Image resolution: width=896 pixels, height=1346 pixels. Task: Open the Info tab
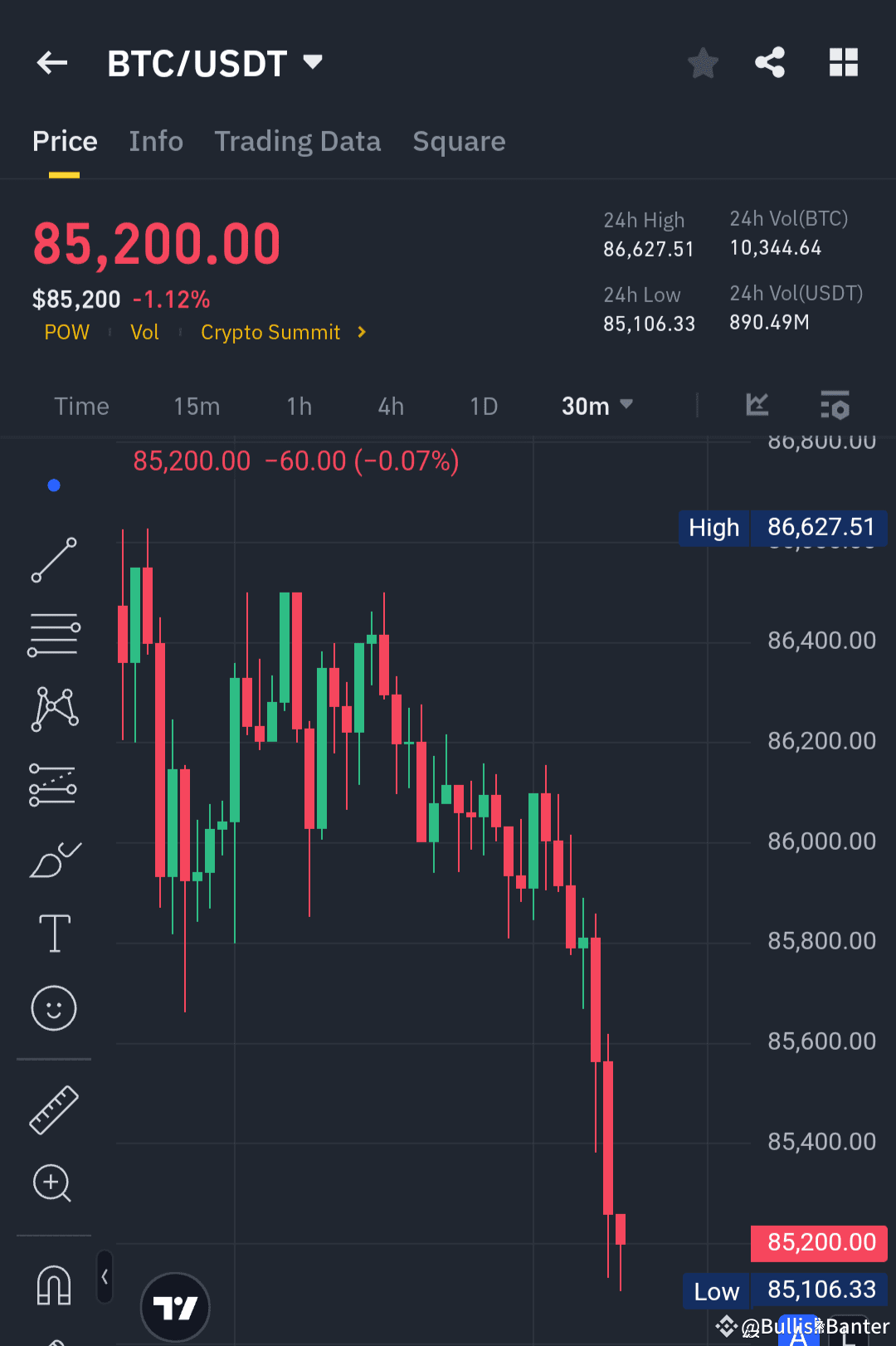pyautogui.click(x=155, y=141)
